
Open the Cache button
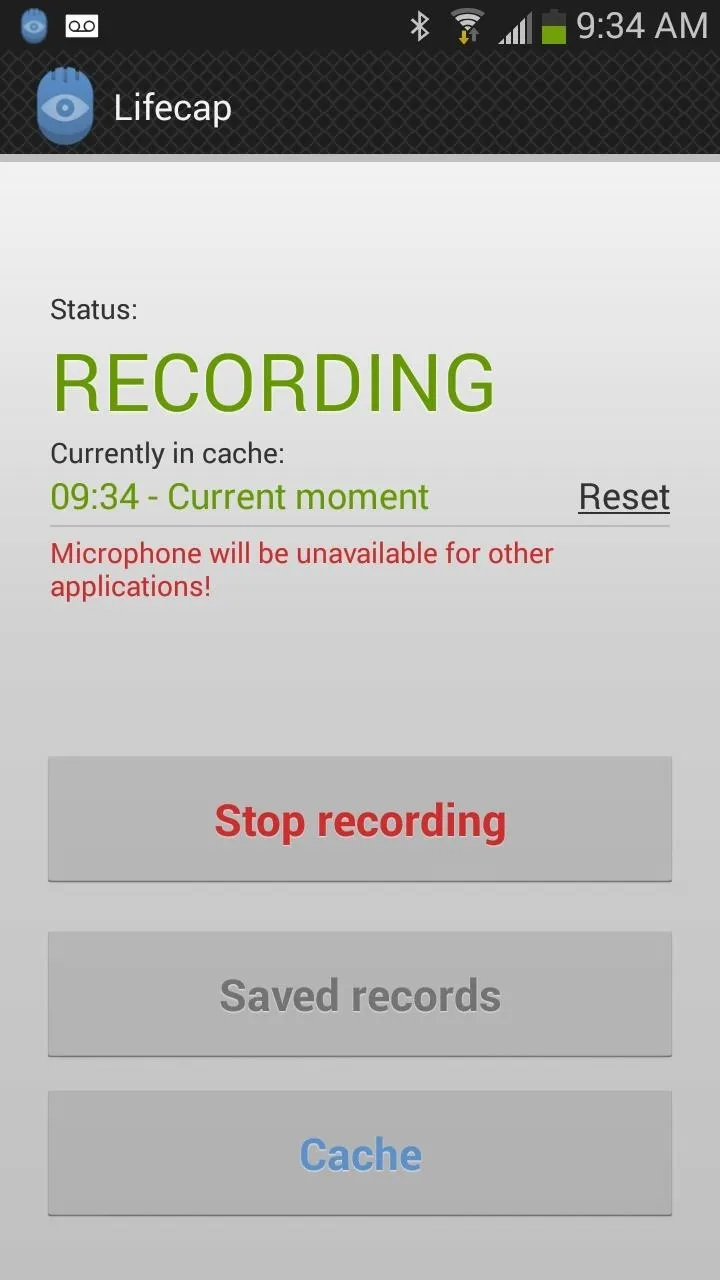click(x=360, y=1154)
